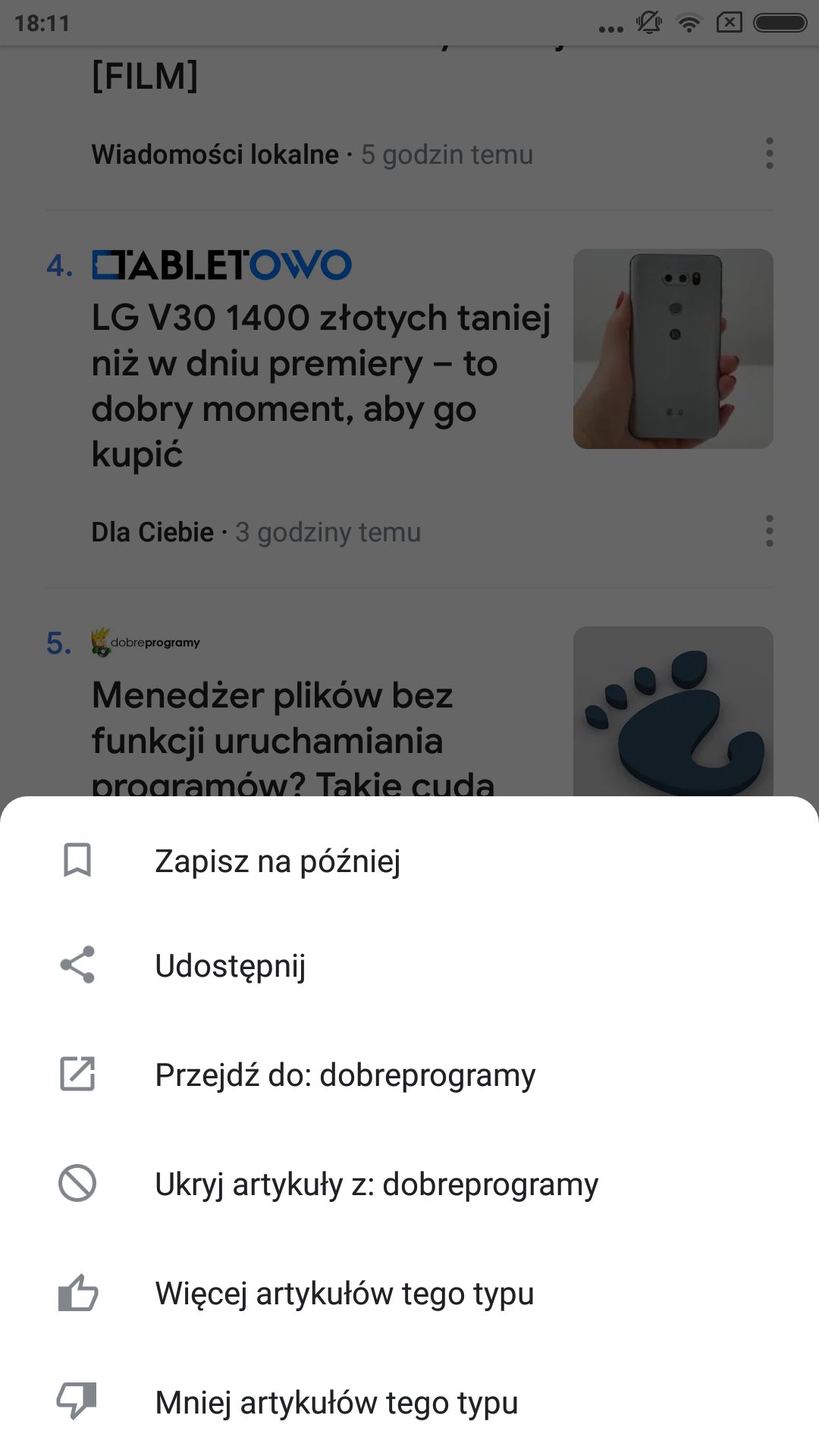Open the LG V30 article from Tabletowo

321,385
